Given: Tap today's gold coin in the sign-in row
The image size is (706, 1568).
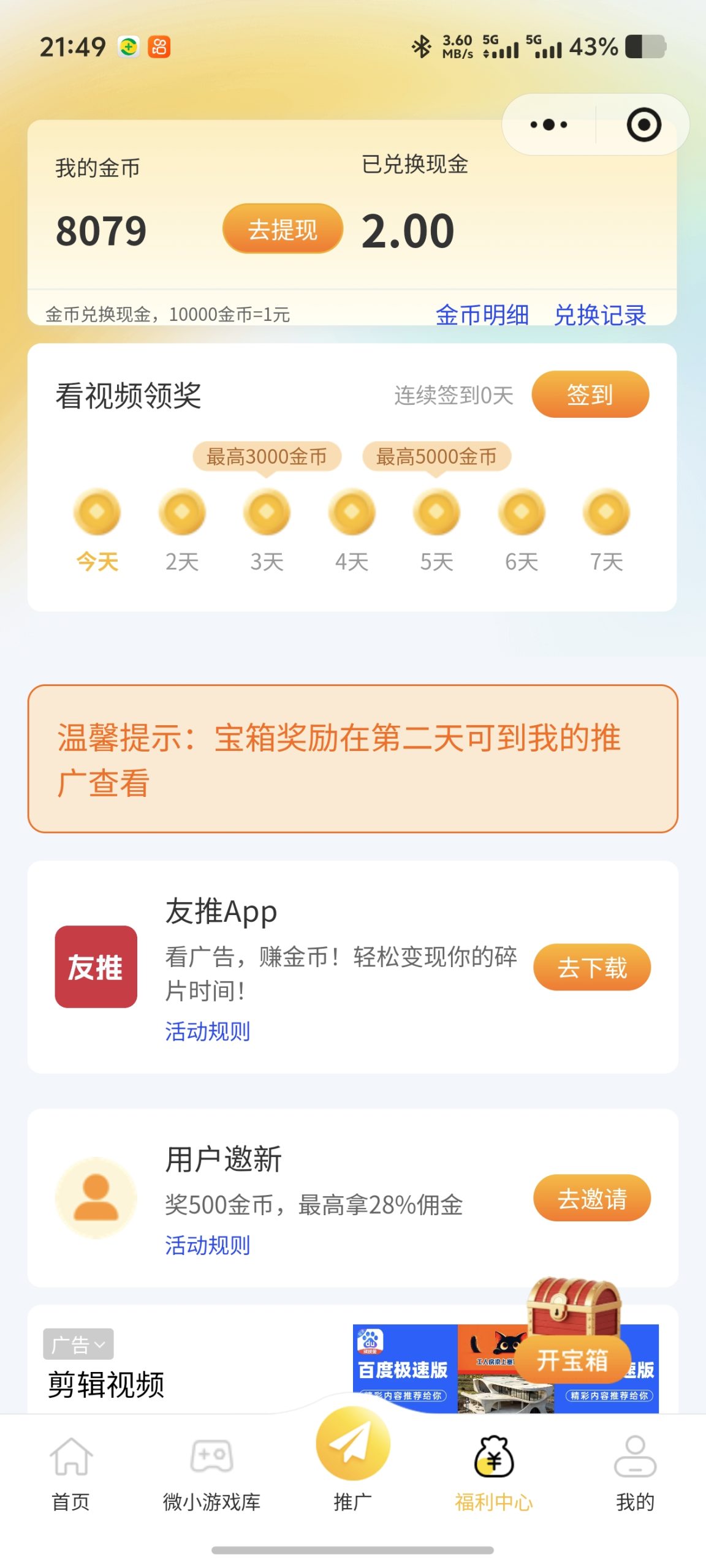Looking at the screenshot, I should (96, 512).
